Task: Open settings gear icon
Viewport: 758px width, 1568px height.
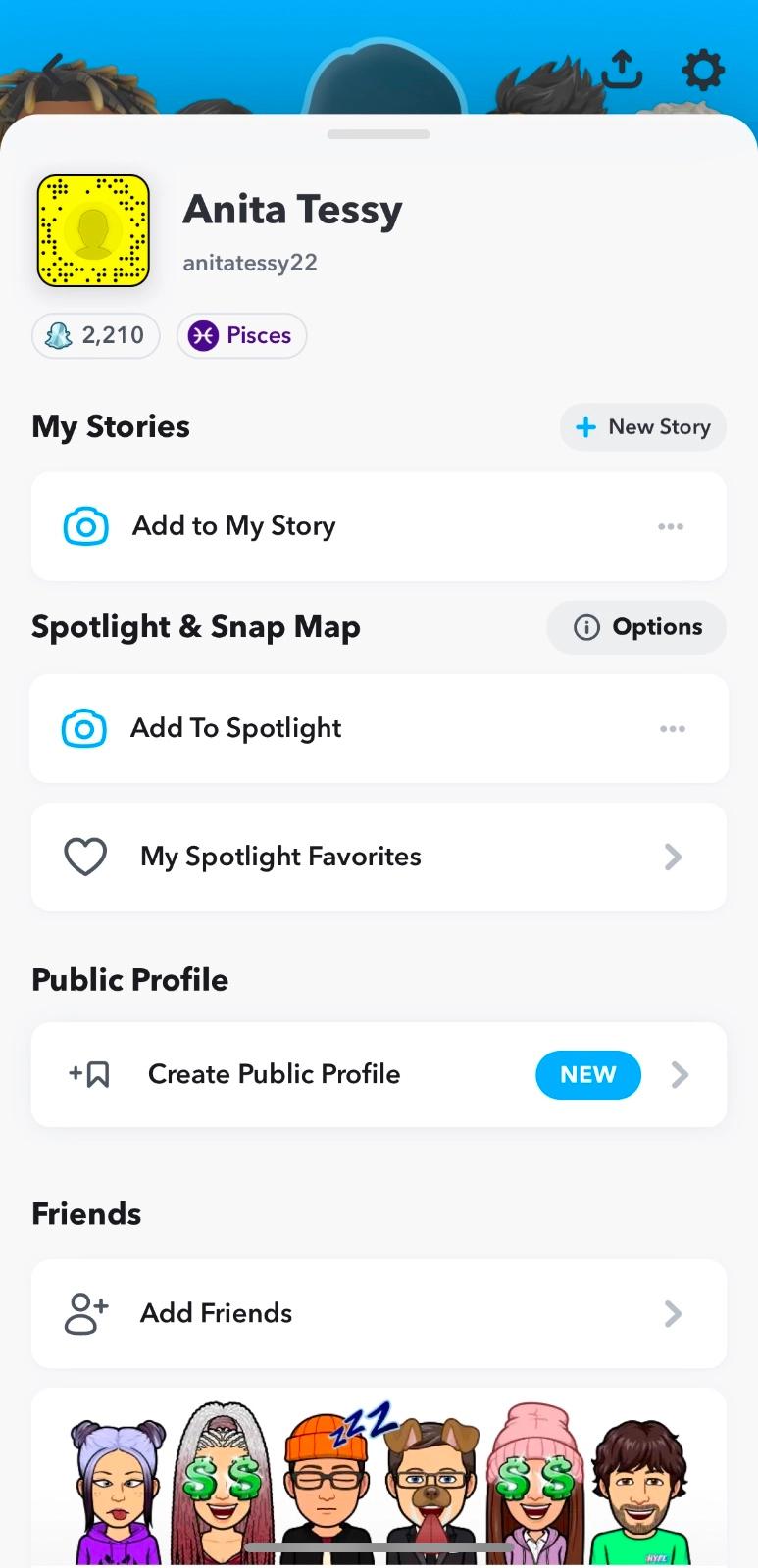Action: [x=702, y=70]
